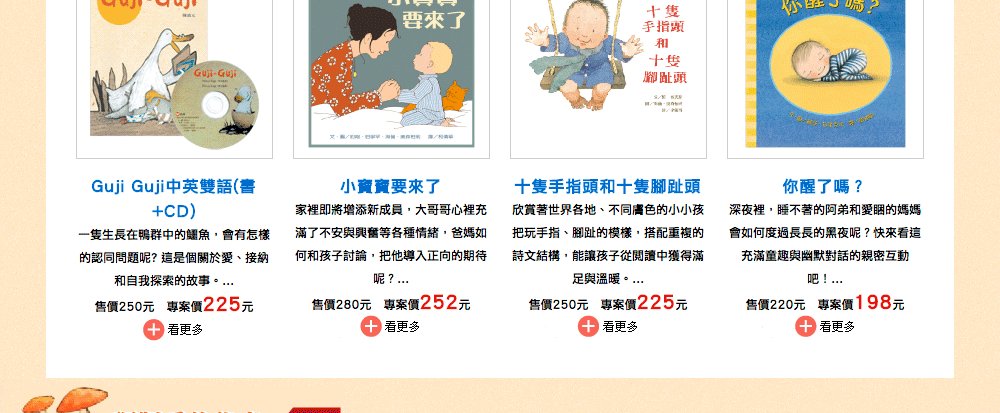Open the 小寶寶要來了 title link
This screenshot has height=413, width=1000.
pos(391,186)
